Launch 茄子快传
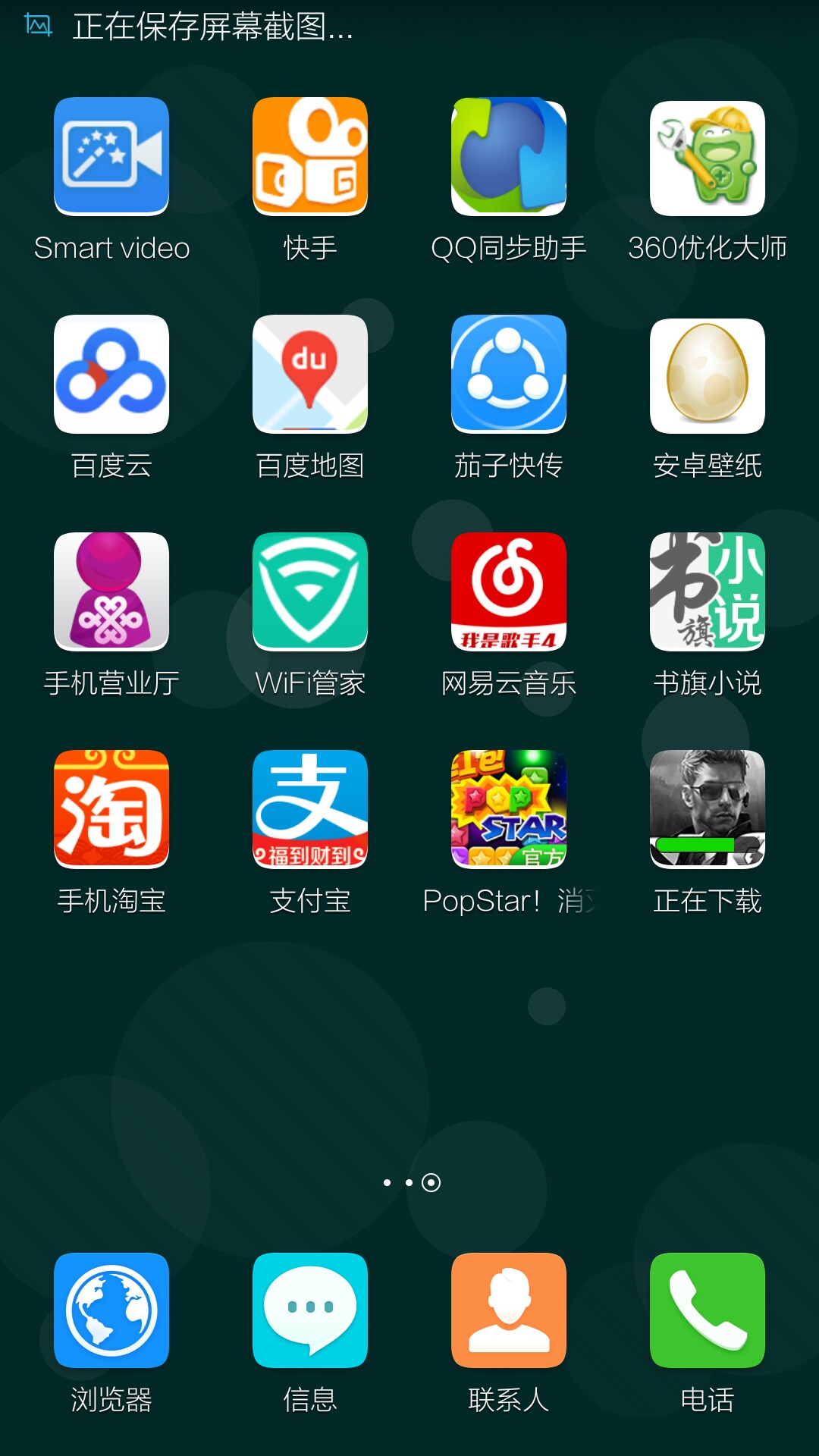This screenshot has height=1456, width=819. 509,374
